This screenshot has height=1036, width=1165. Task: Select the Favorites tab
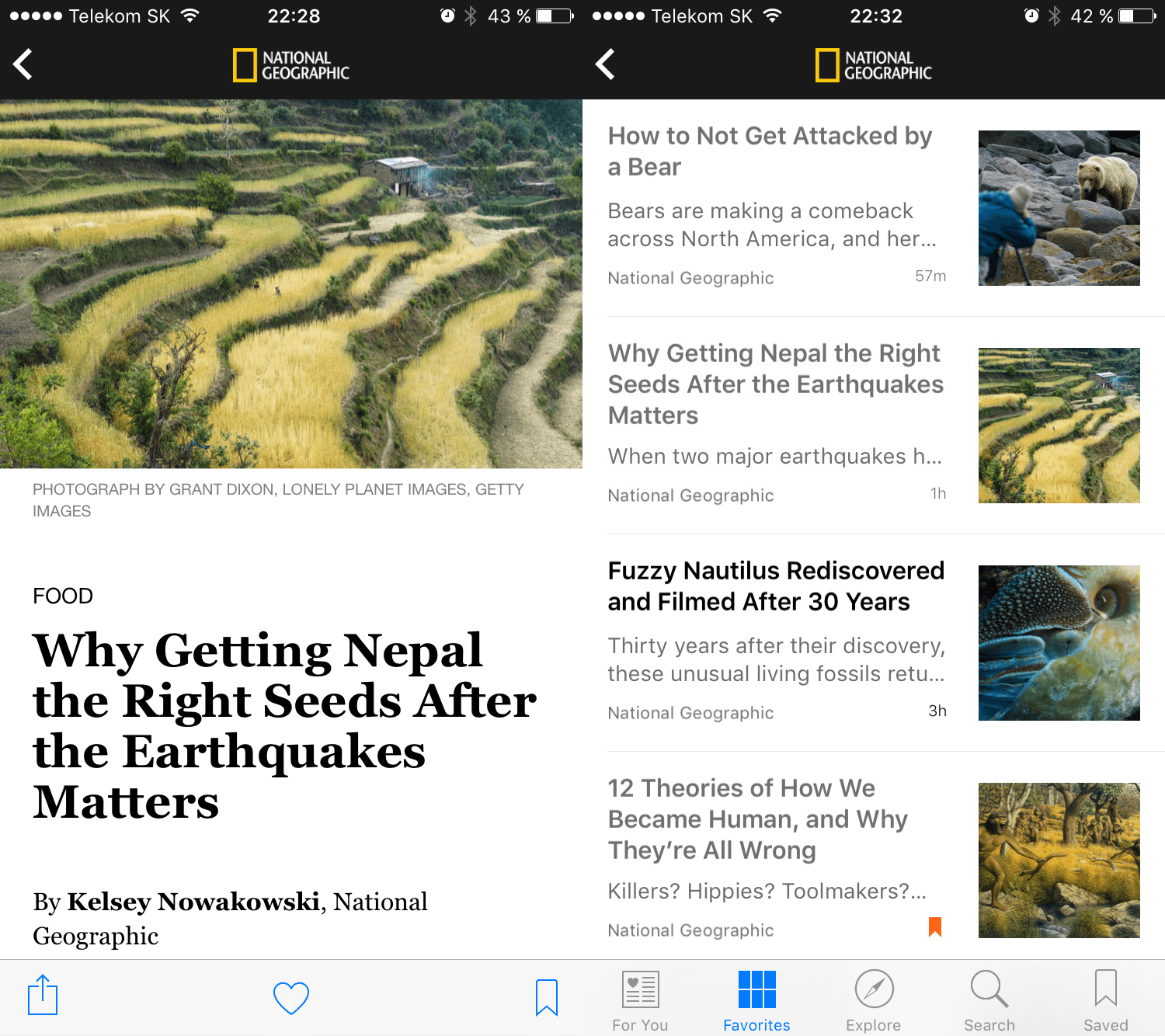[756, 1001]
